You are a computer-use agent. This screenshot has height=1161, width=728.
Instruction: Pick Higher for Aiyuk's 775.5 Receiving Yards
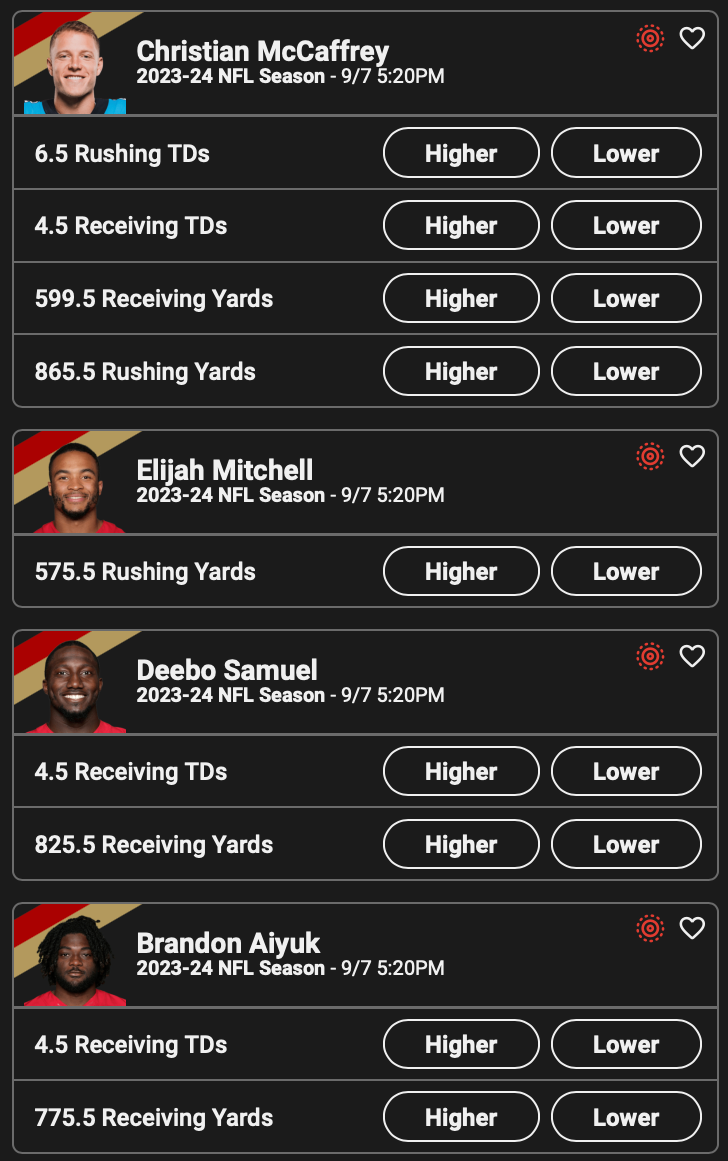[461, 1118]
